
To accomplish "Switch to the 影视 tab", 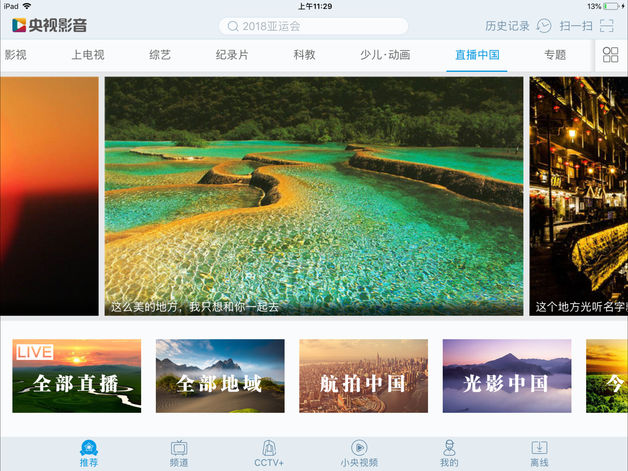I will (x=16, y=55).
